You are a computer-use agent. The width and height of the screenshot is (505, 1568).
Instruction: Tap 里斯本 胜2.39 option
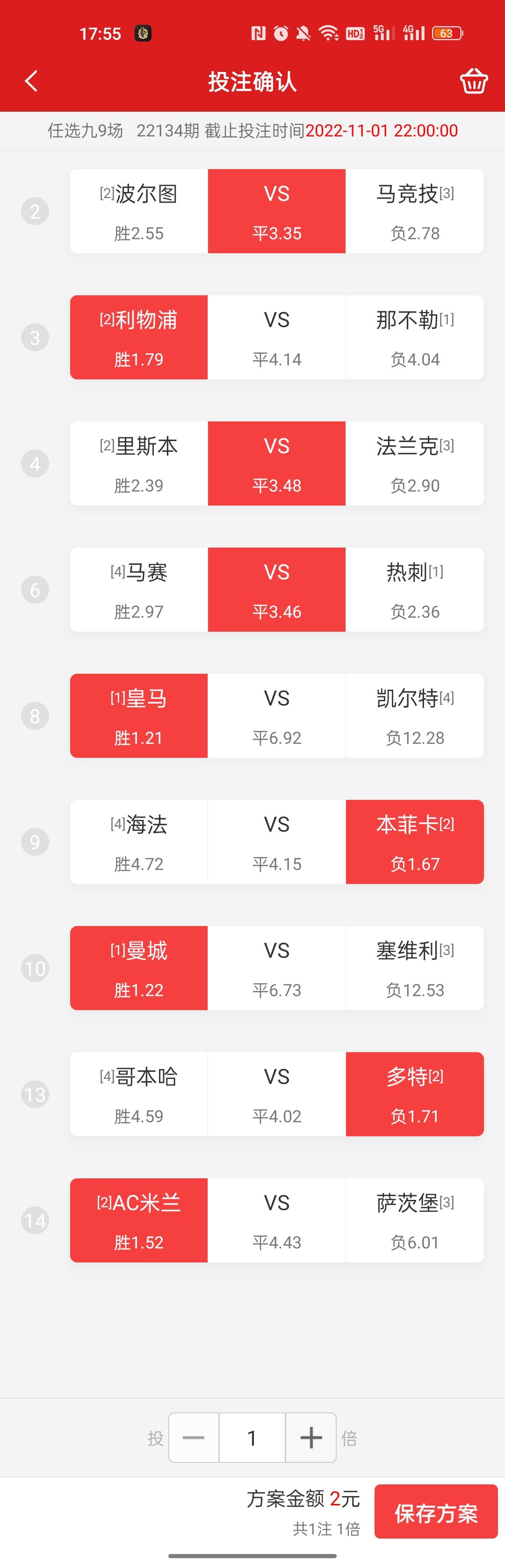(x=139, y=463)
